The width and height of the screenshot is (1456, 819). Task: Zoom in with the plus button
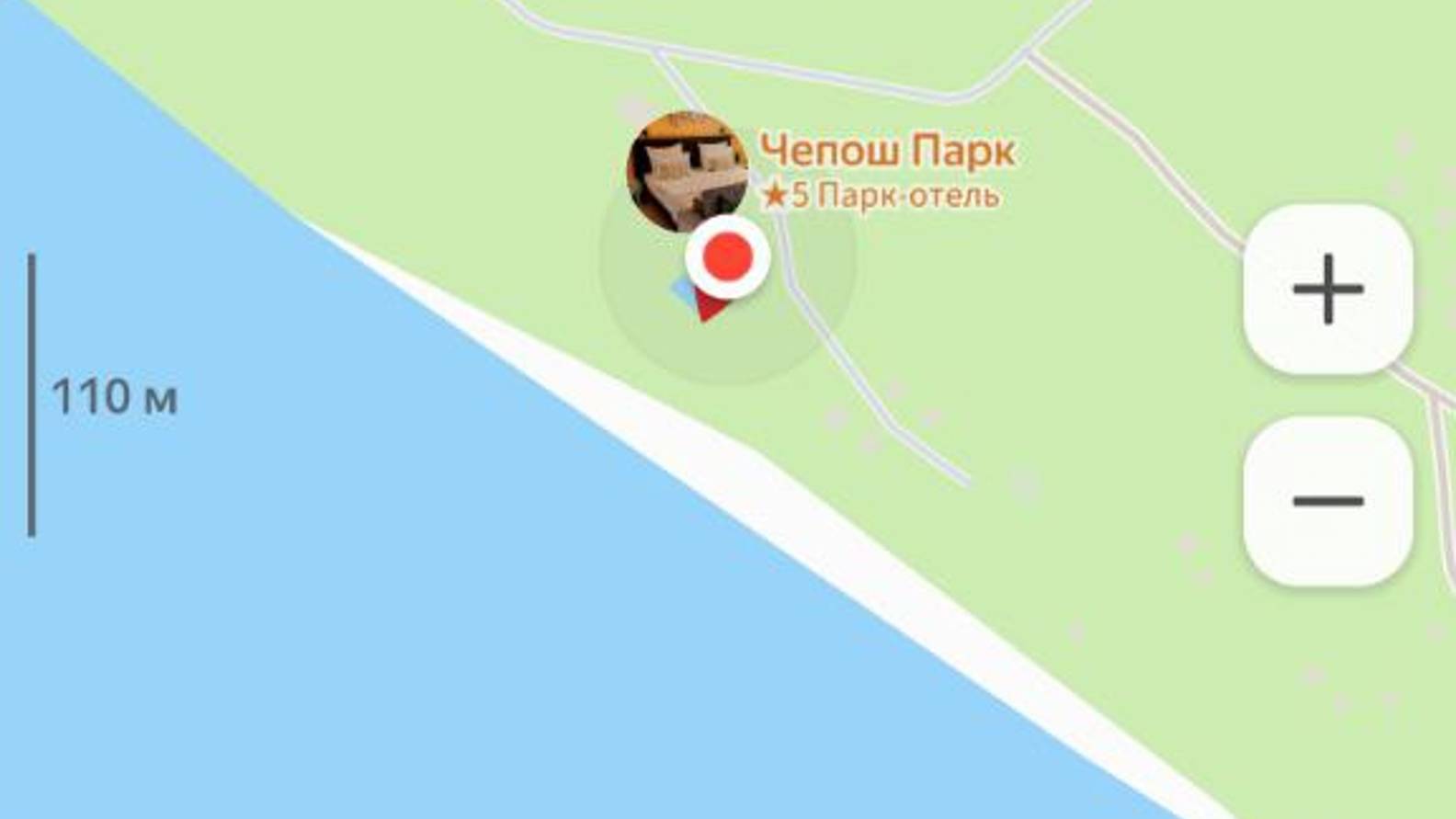pyautogui.click(x=1327, y=290)
